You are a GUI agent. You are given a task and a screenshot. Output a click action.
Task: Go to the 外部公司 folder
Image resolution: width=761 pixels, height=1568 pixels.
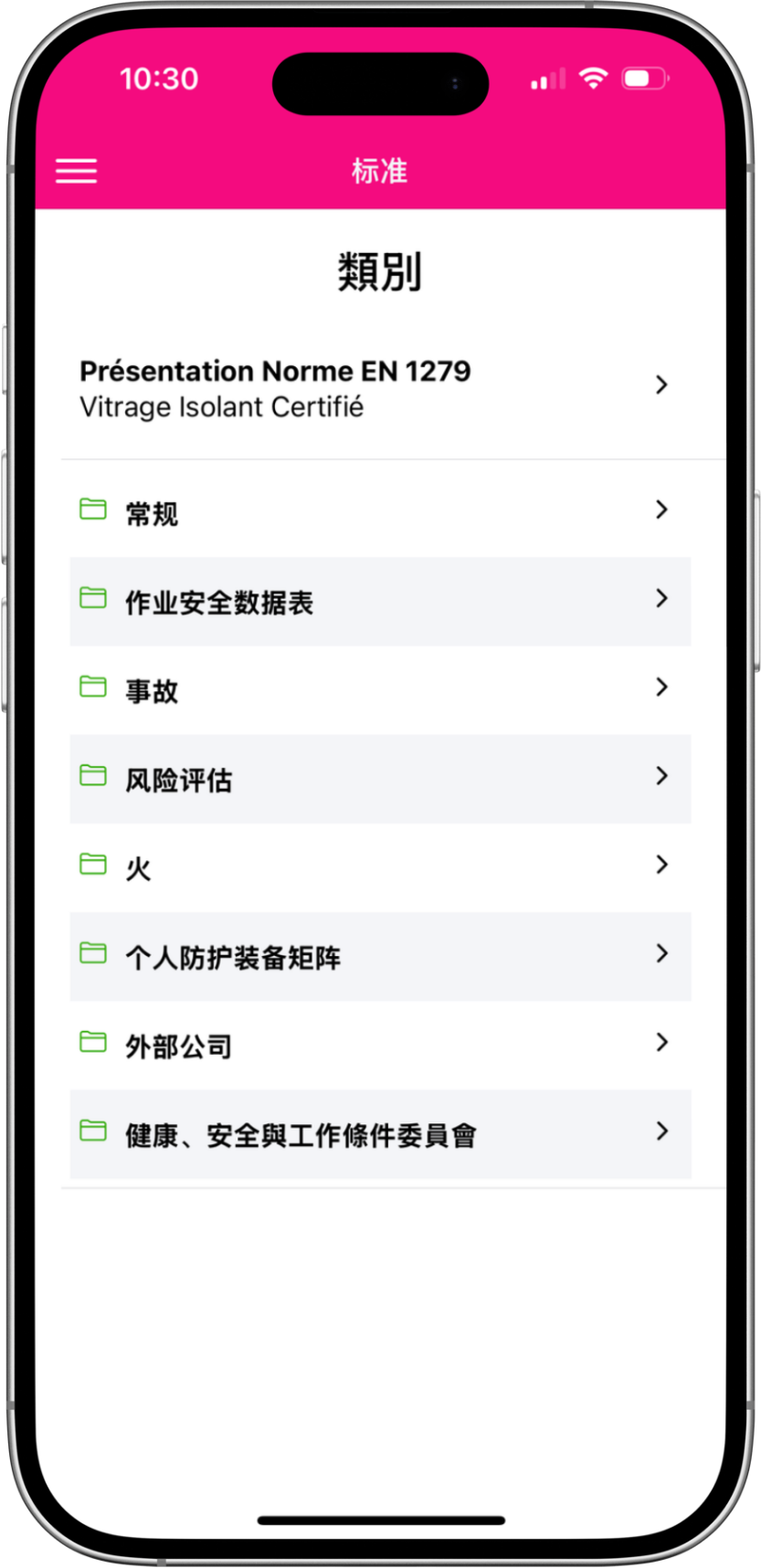pos(379,1045)
